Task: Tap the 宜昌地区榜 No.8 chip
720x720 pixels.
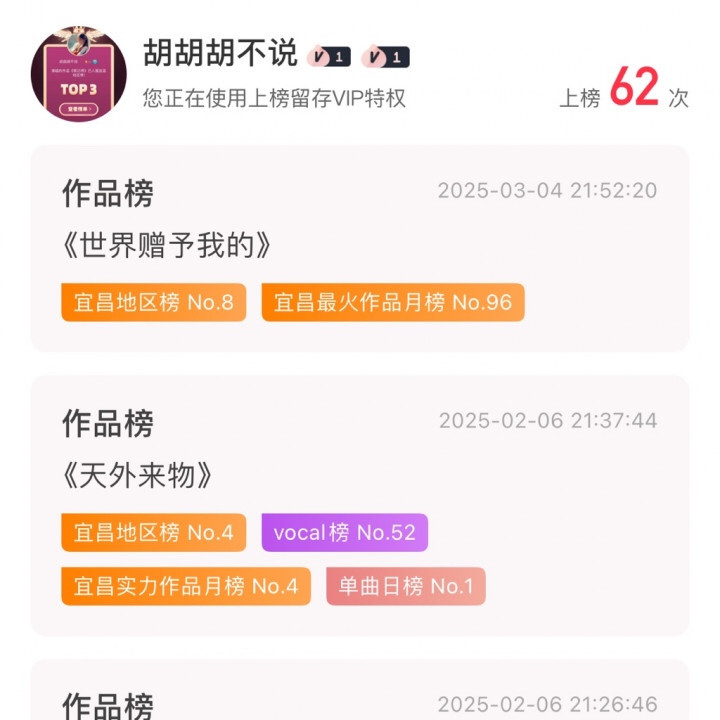Action: click(x=154, y=302)
